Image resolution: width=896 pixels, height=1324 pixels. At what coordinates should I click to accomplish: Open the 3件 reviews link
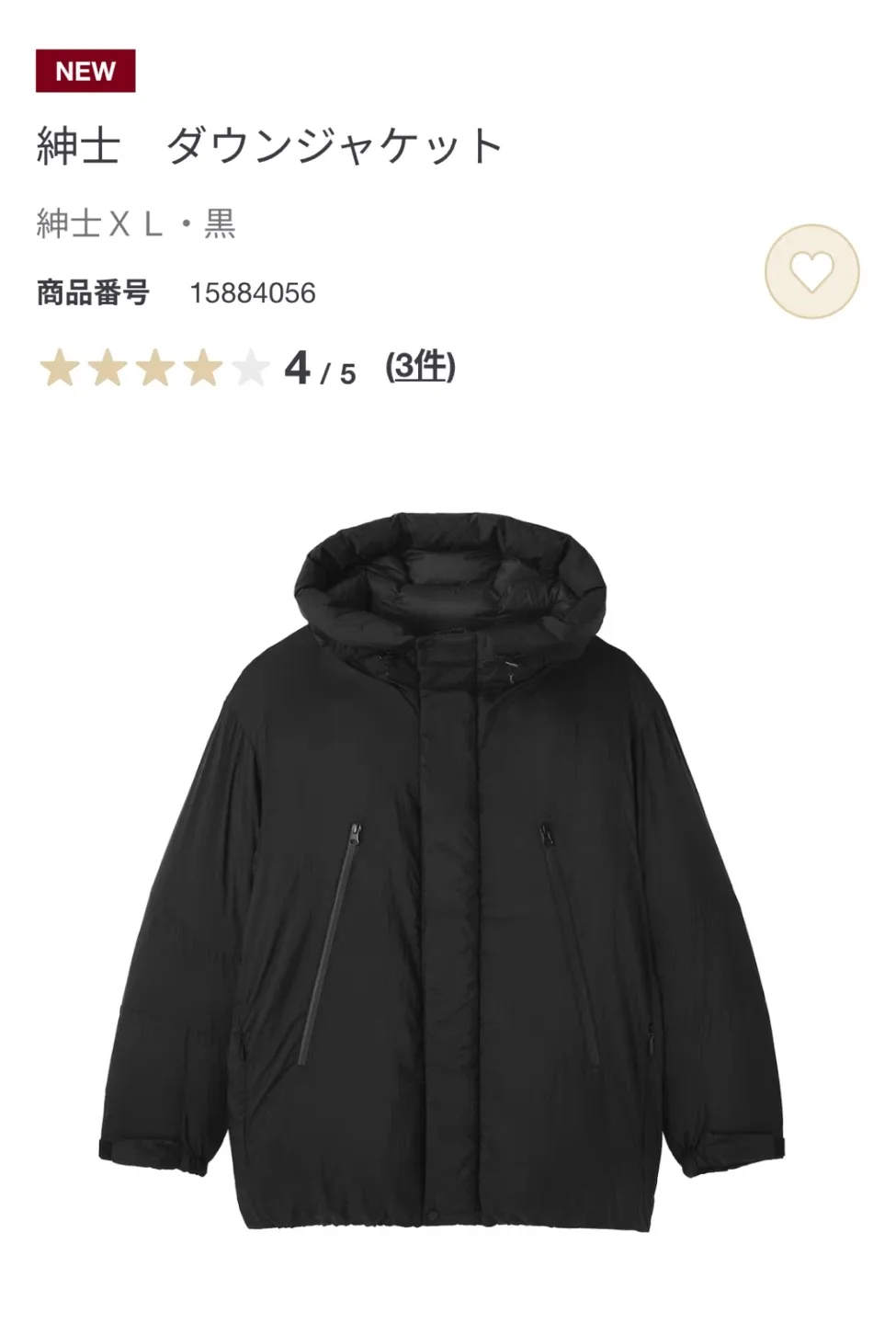click(420, 368)
